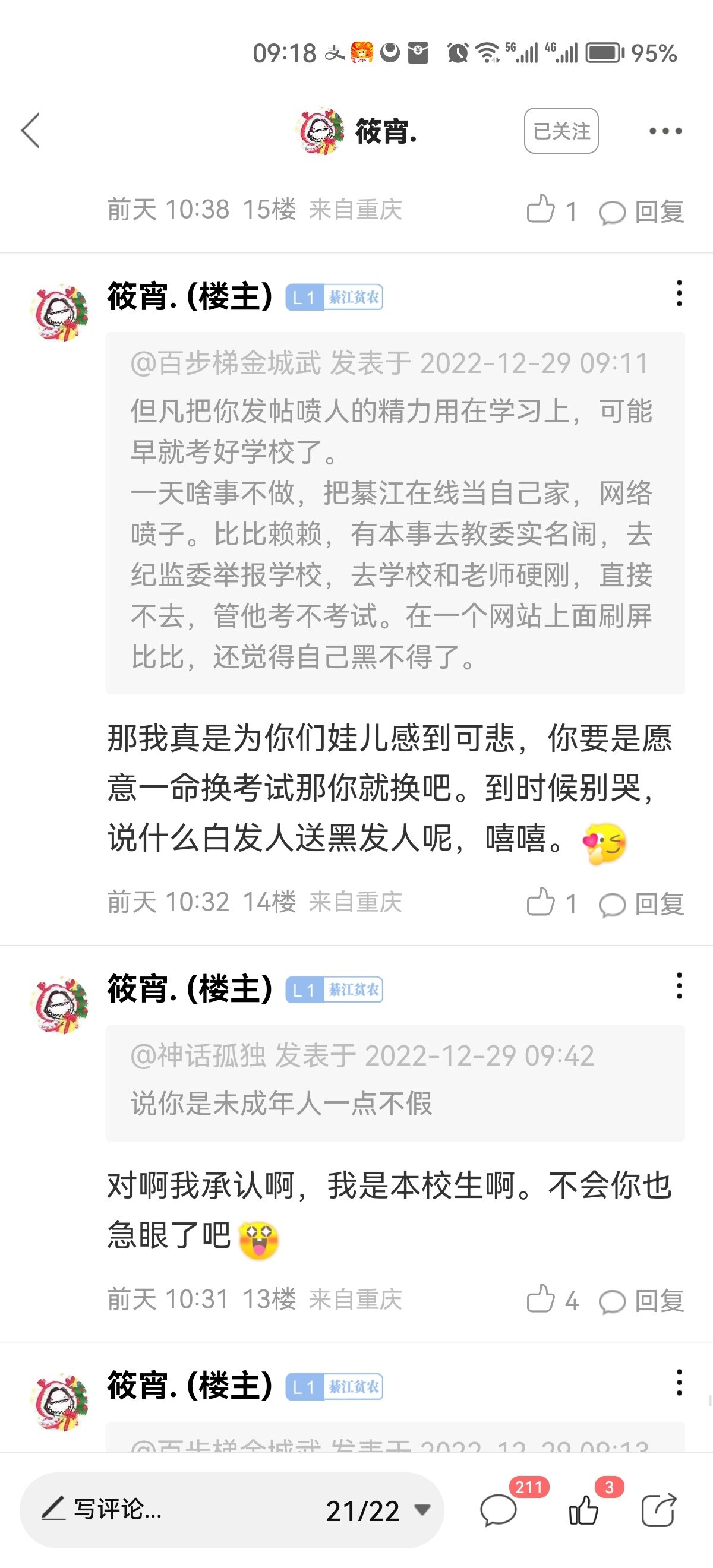The height and width of the screenshot is (1568, 713).
Task: Like the post with the thumbs-up icon
Action: tap(583, 1510)
